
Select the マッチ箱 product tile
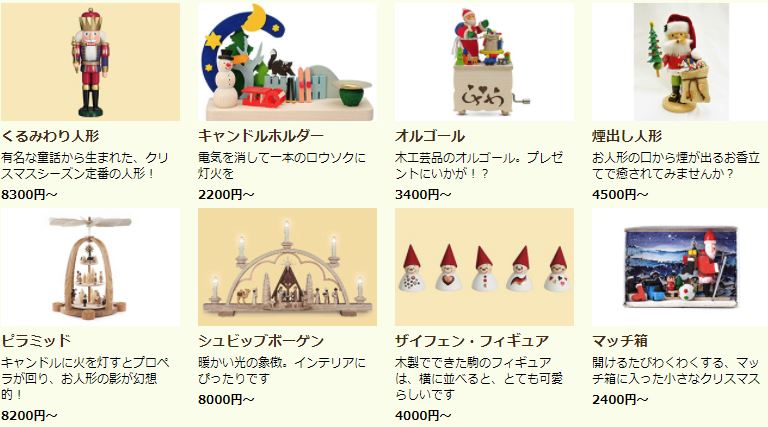pyautogui.click(x=681, y=267)
